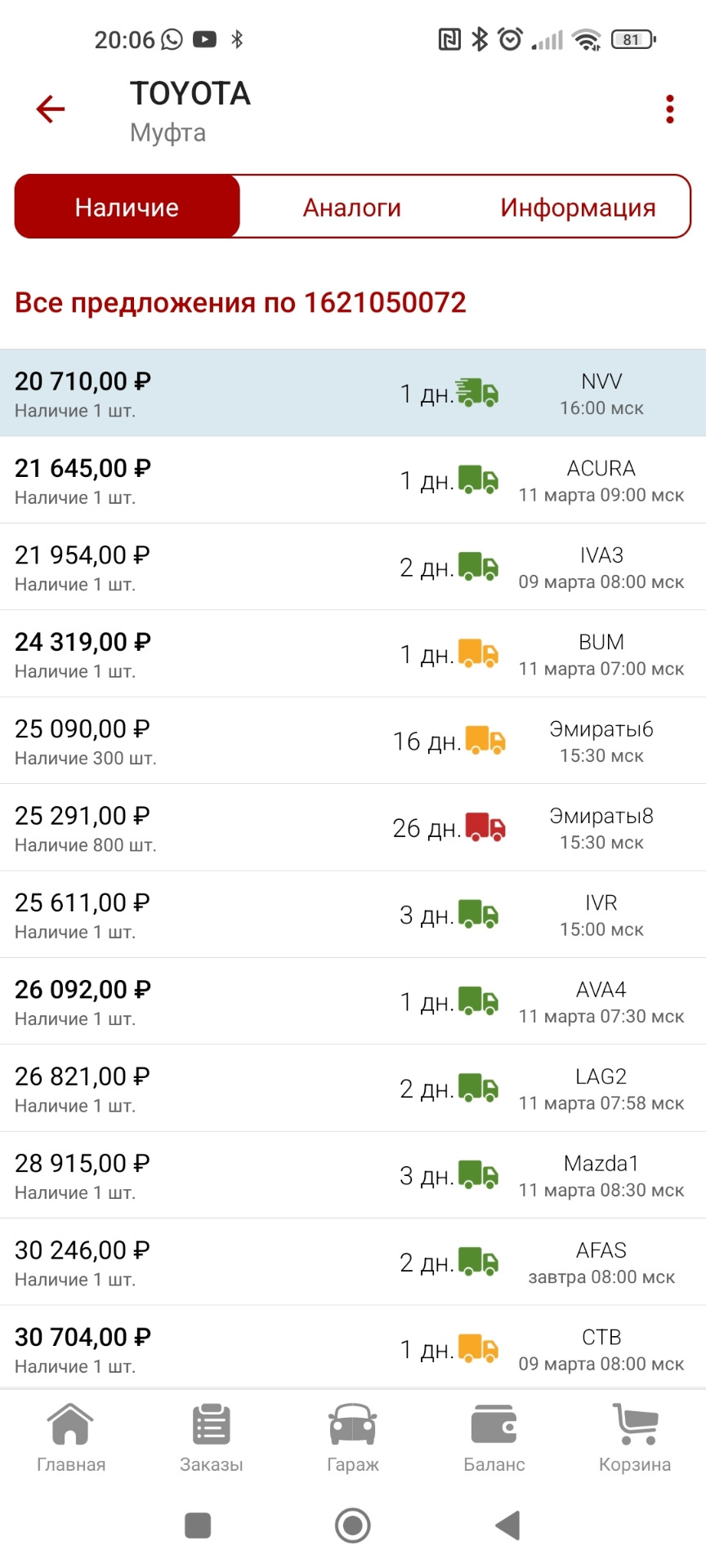This screenshot has height=1568, width=706.
Task: Switch to the Информация tab
Action: tap(578, 207)
